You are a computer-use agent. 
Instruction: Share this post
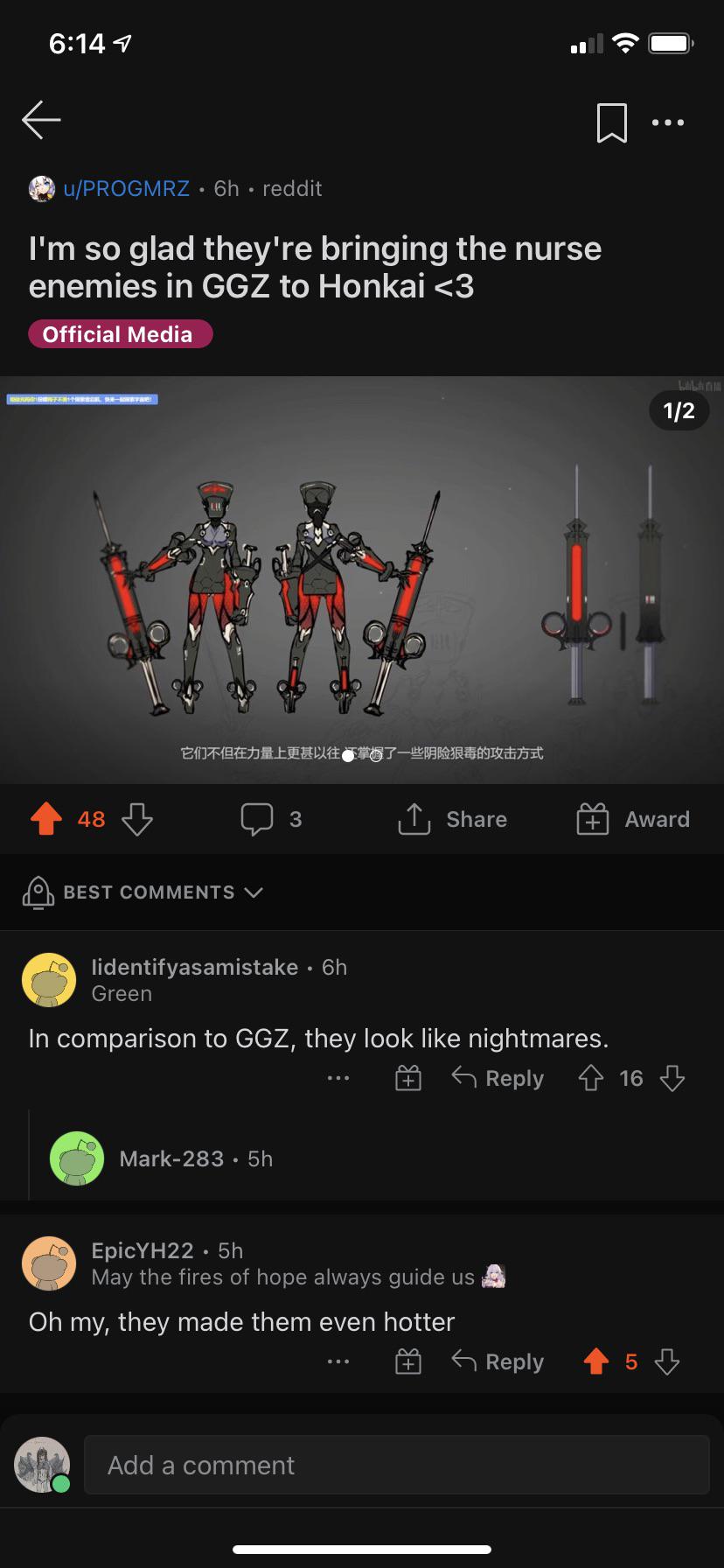tap(453, 819)
